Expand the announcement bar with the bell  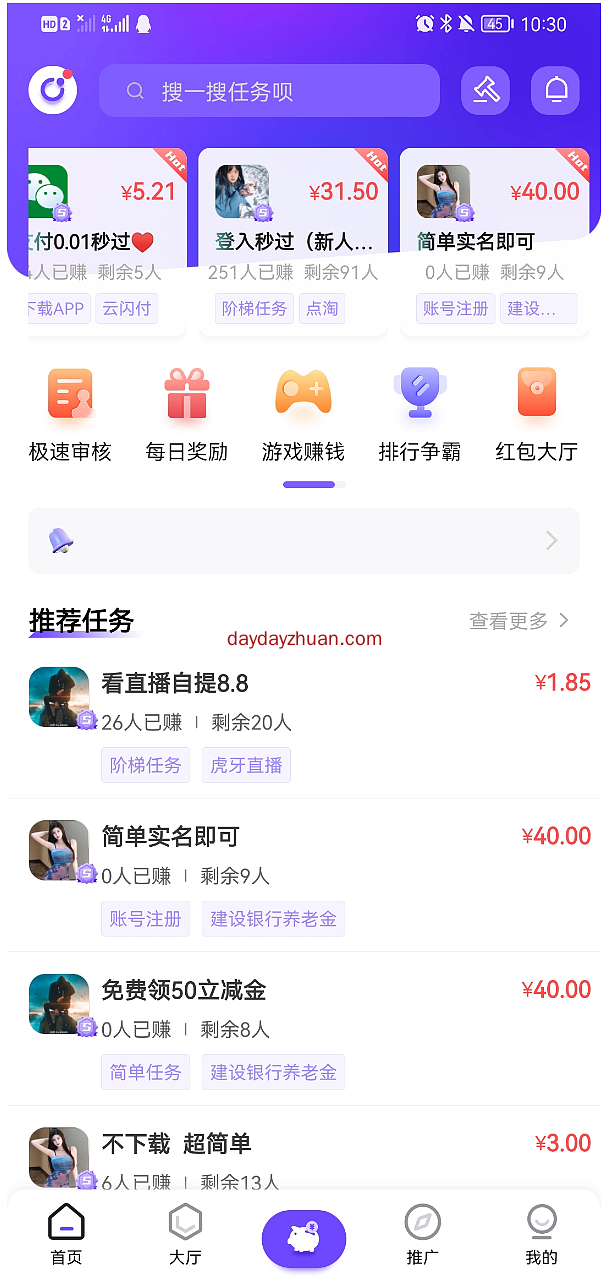[304, 541]
